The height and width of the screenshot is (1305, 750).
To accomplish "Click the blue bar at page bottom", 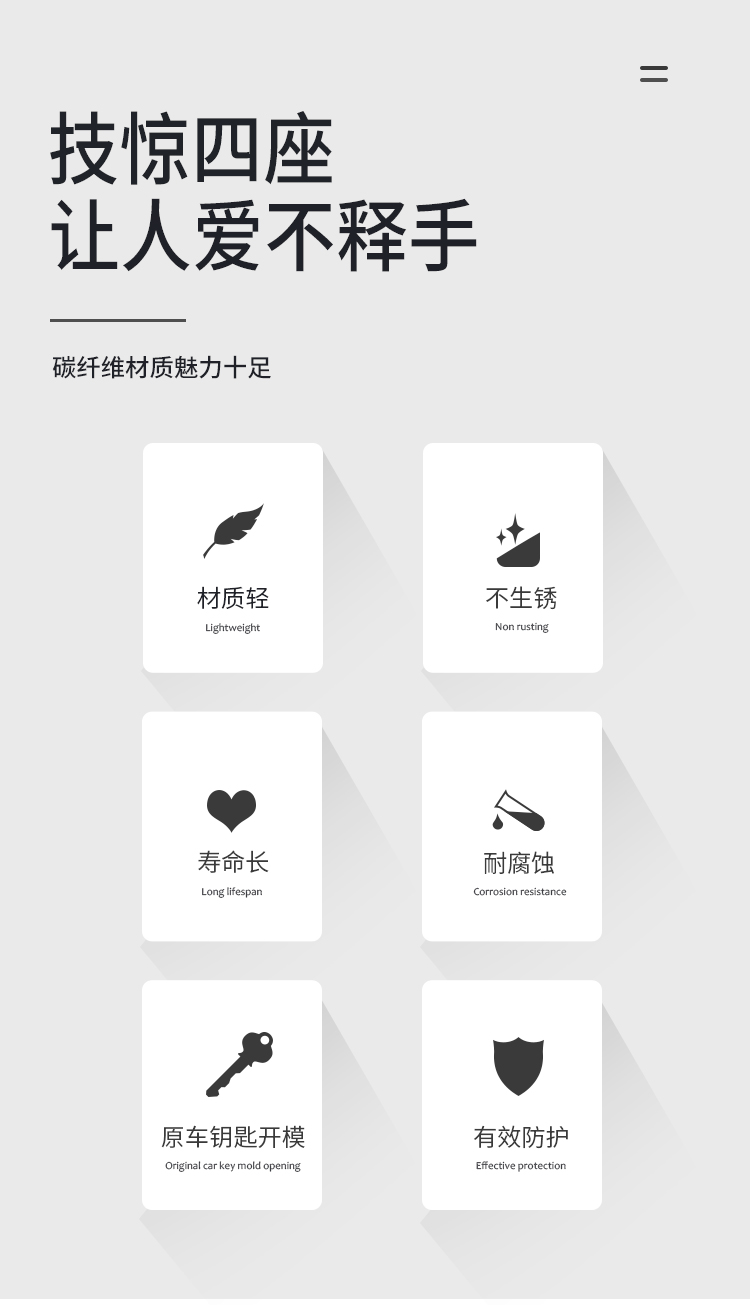I will [375, 1298].
